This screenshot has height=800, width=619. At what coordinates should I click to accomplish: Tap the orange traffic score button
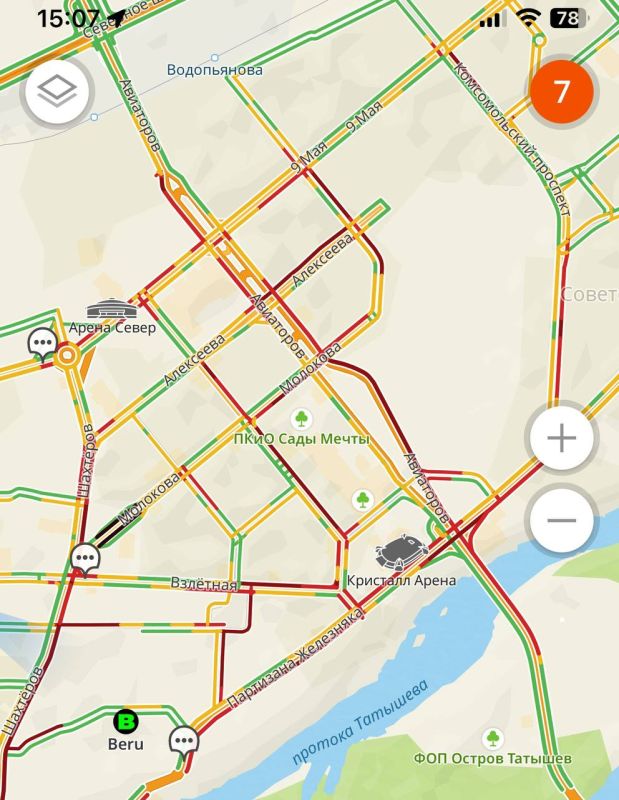561,91
